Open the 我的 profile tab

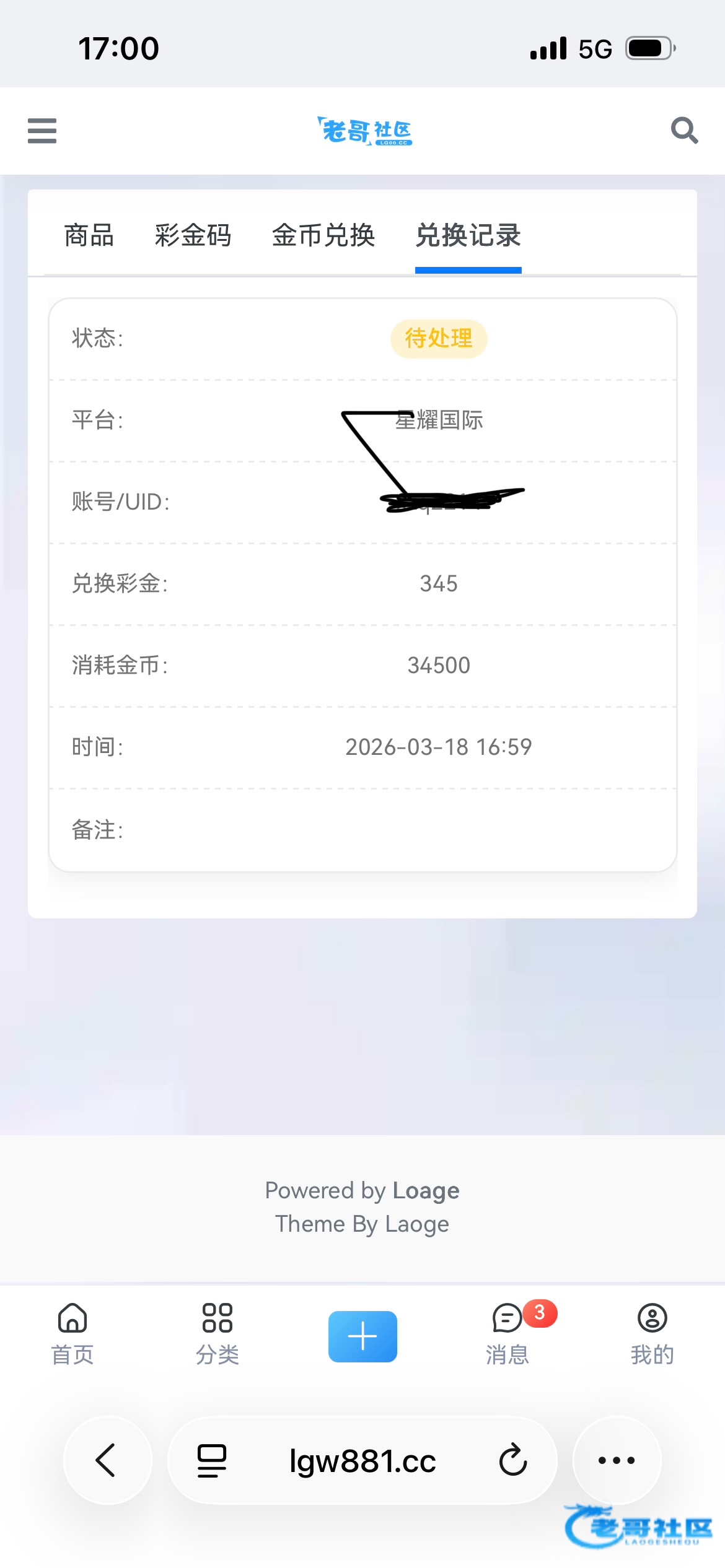pos(652,1334)
